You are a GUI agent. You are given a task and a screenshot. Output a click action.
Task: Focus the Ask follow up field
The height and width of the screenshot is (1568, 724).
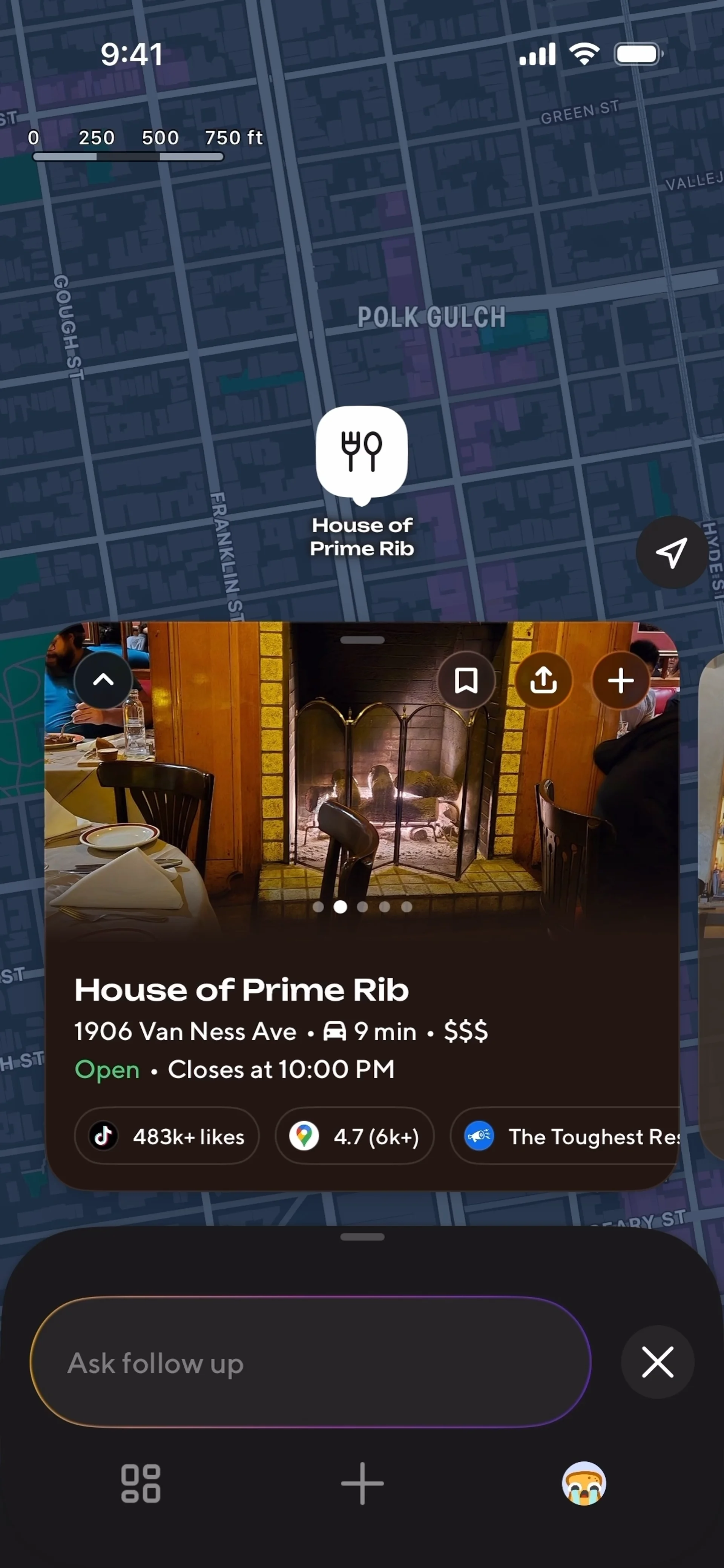click(309, 1362)
